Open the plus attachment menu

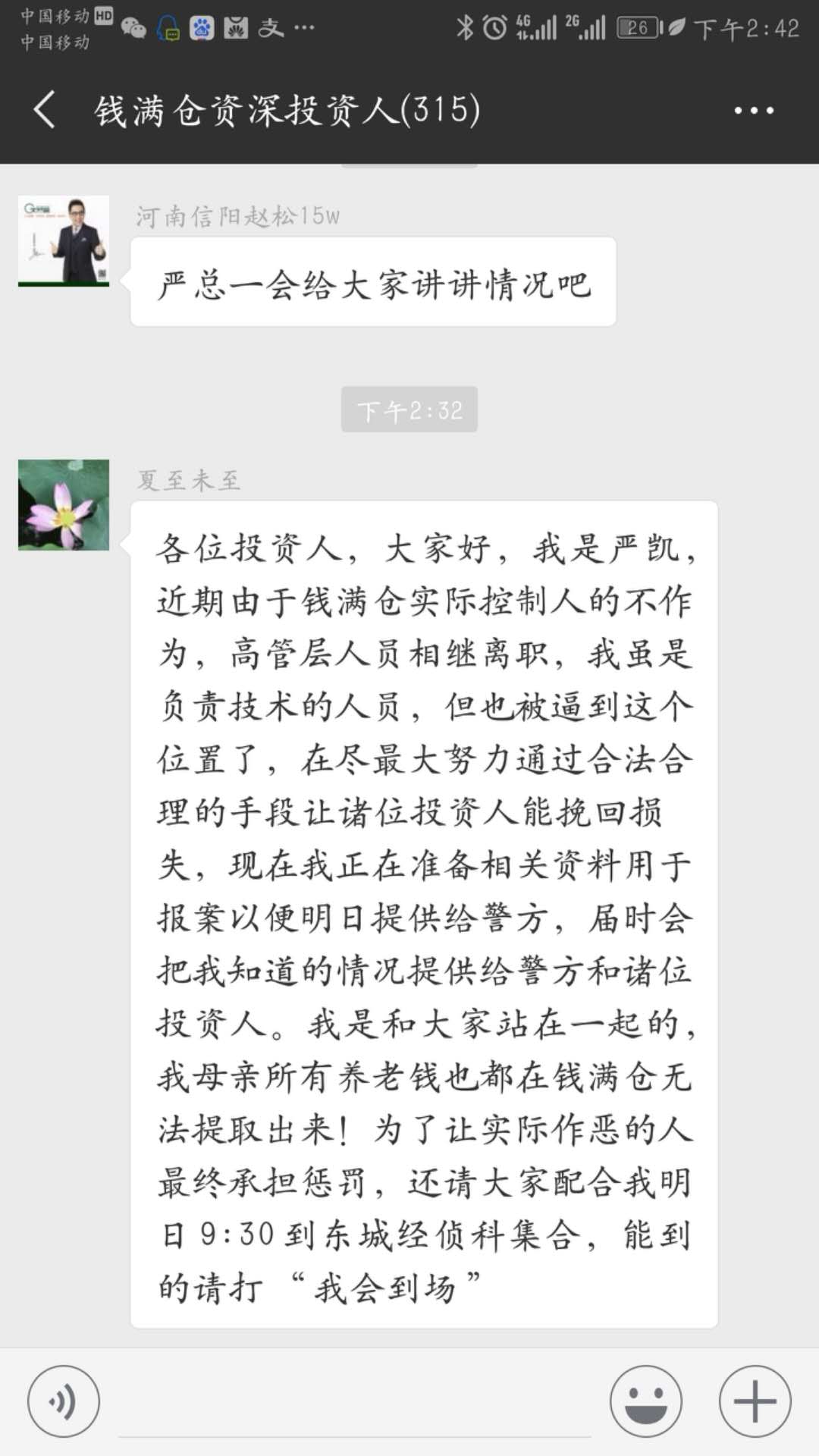(x=755, y=1401)
